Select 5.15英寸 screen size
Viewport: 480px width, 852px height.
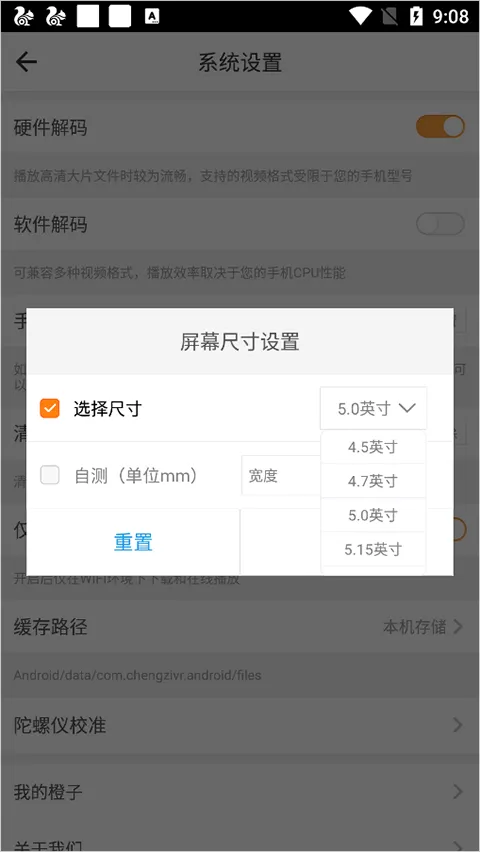pos(373,549)
